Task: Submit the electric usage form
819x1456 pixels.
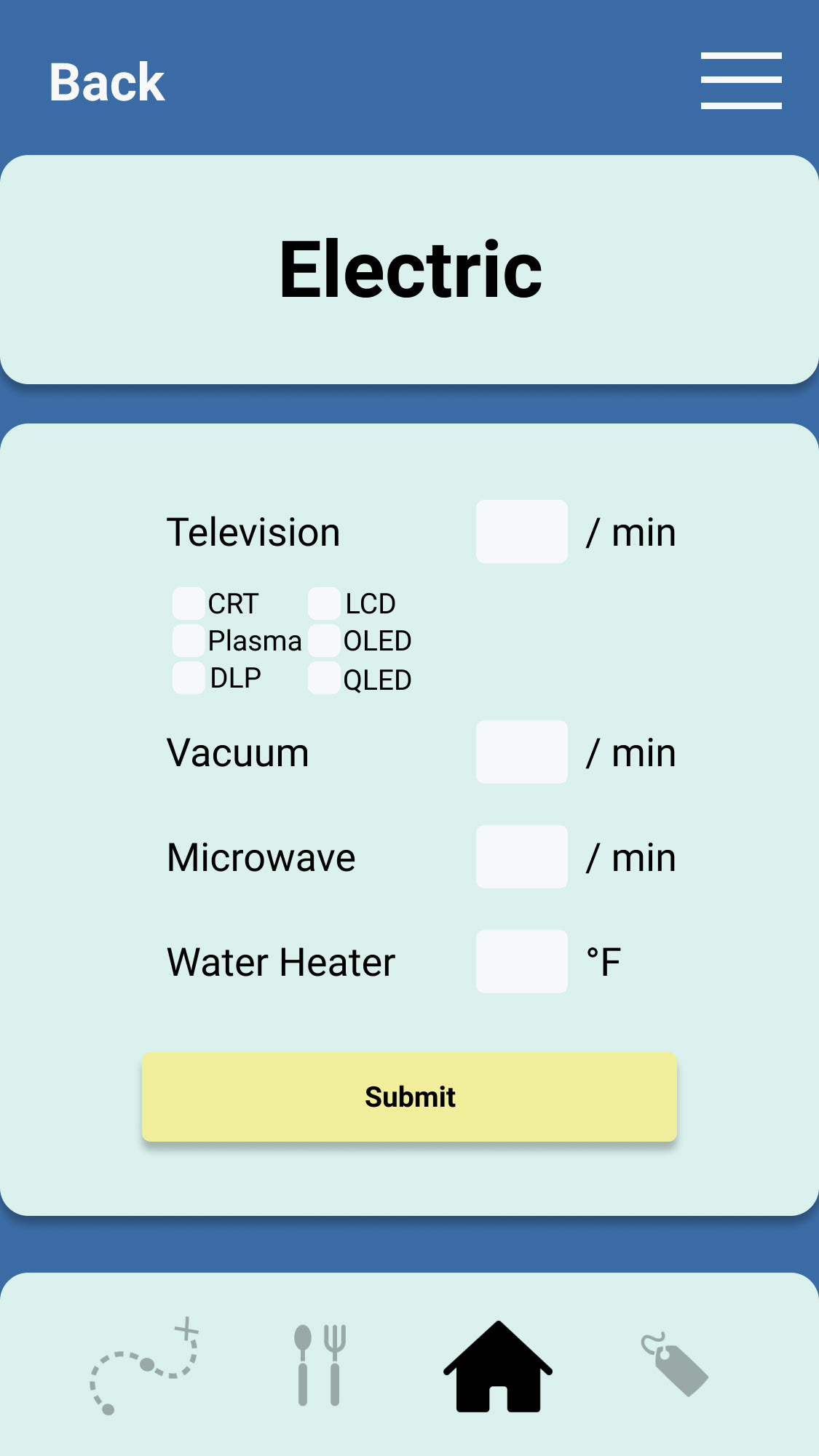Action: coord(409,1097)
